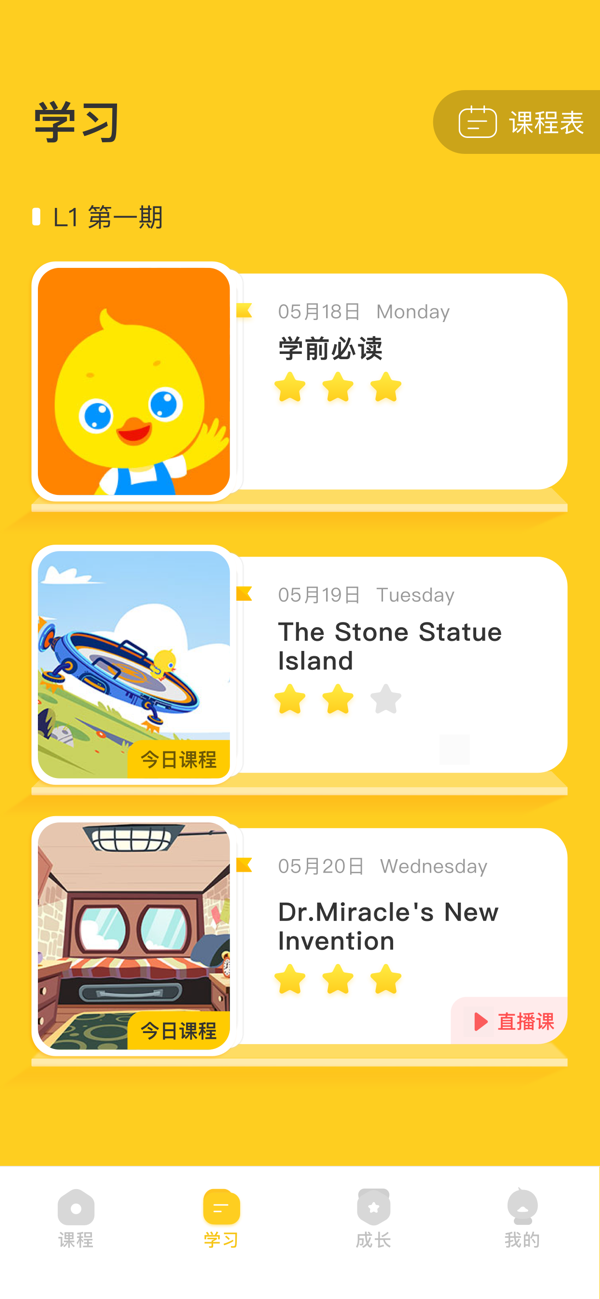Start the 直播课 live class
The width and height of the screenshot is (600, 1299).
click(512, 1021)
